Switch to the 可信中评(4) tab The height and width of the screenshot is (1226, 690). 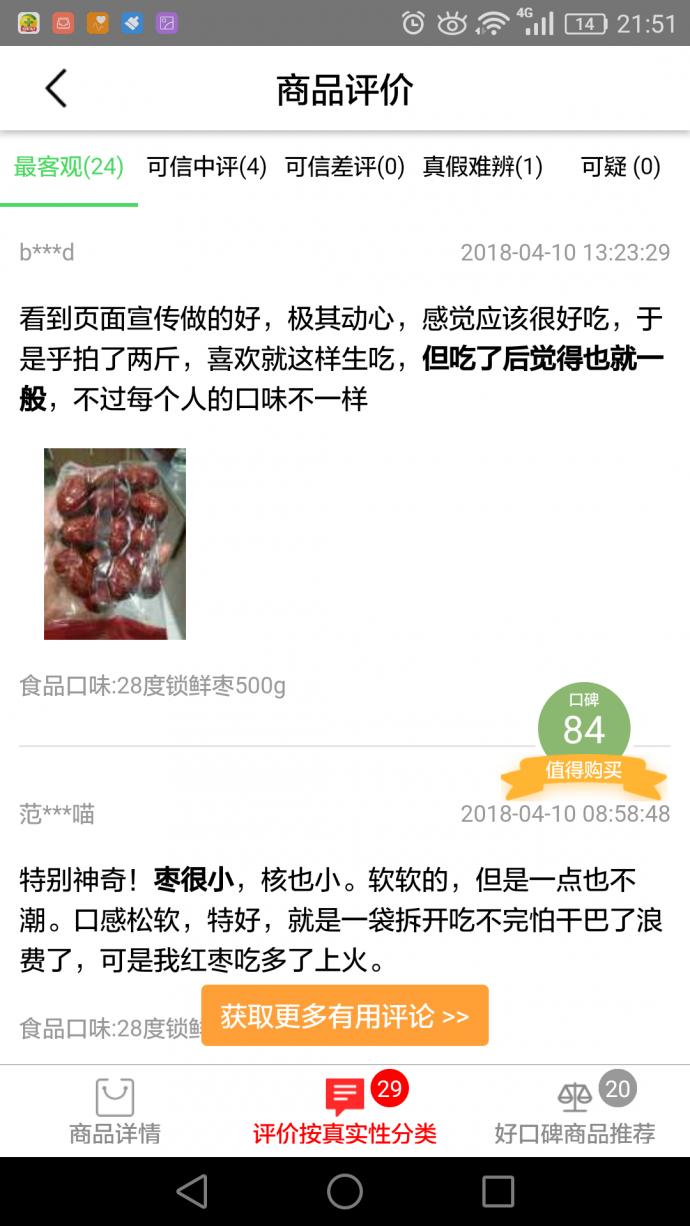pos(207,167)
